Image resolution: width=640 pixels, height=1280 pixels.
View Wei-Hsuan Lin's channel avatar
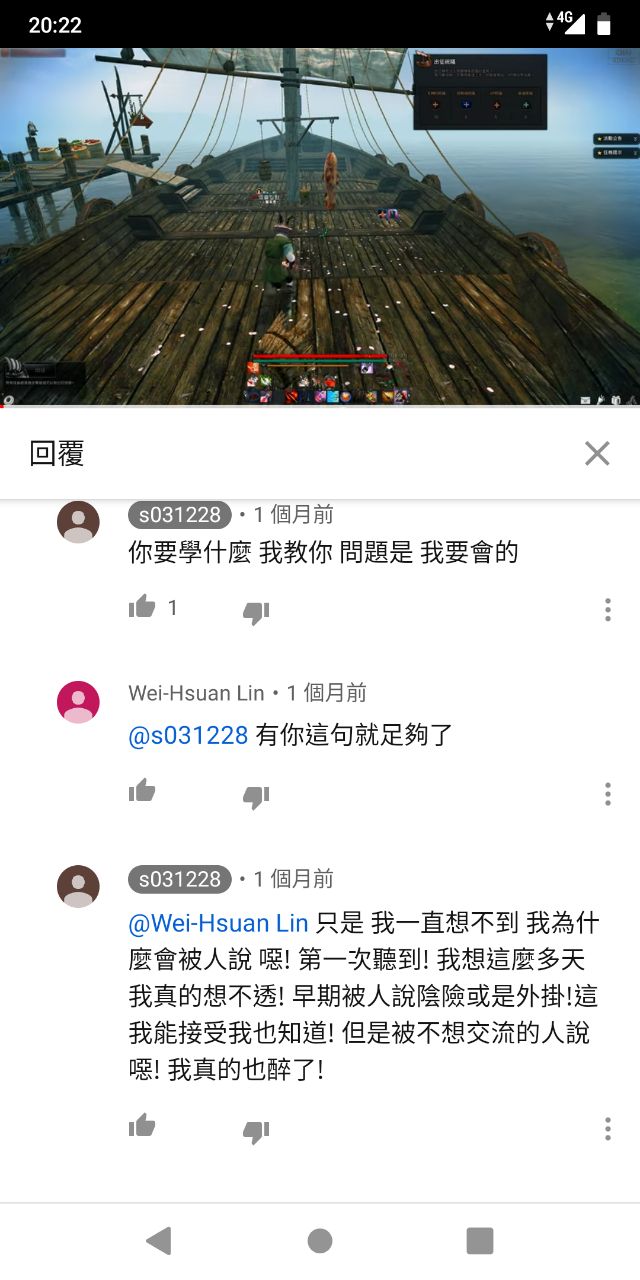(78, 702)
